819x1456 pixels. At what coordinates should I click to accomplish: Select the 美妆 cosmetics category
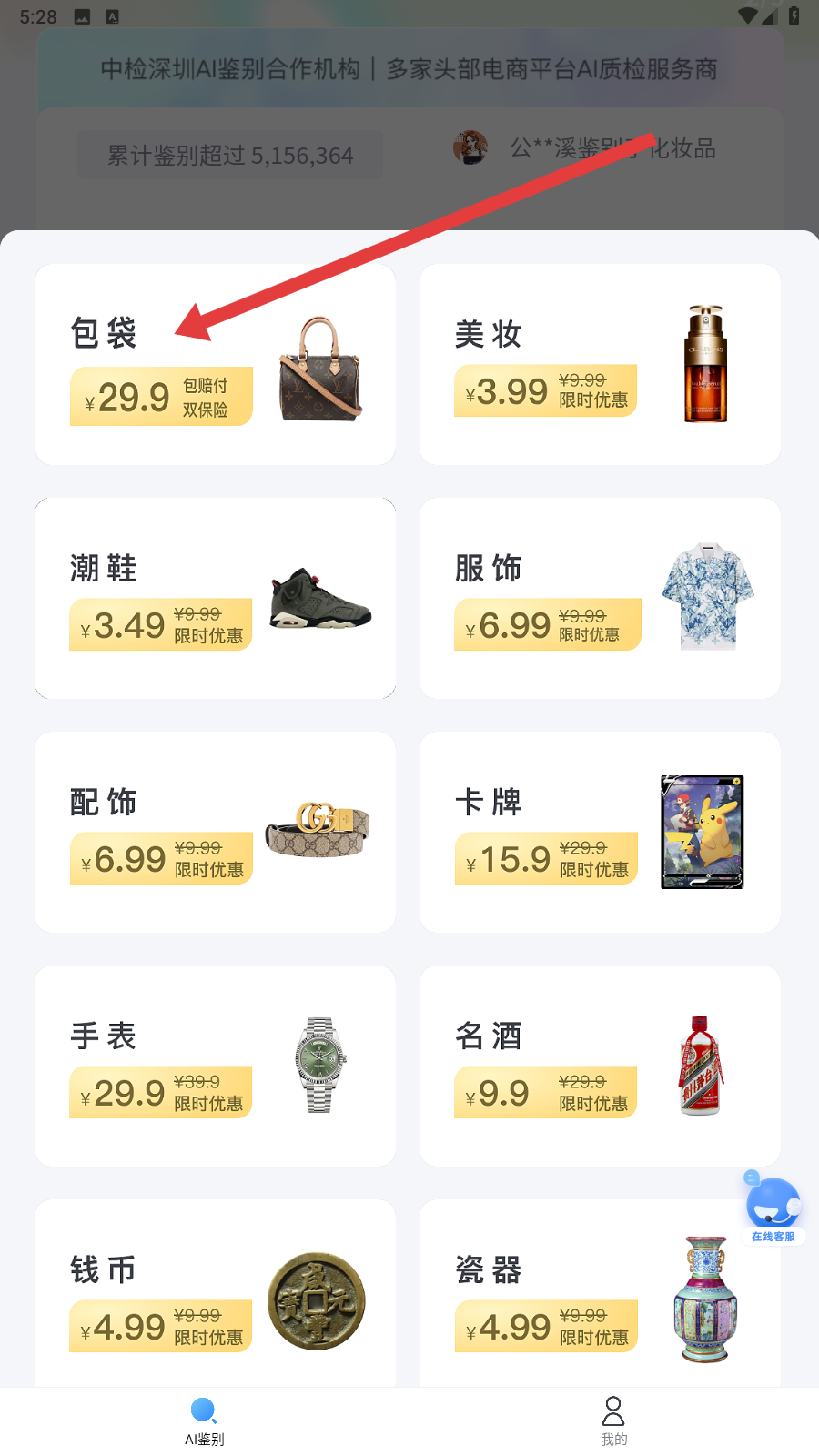pyautogui.click(x=600, y=365)
